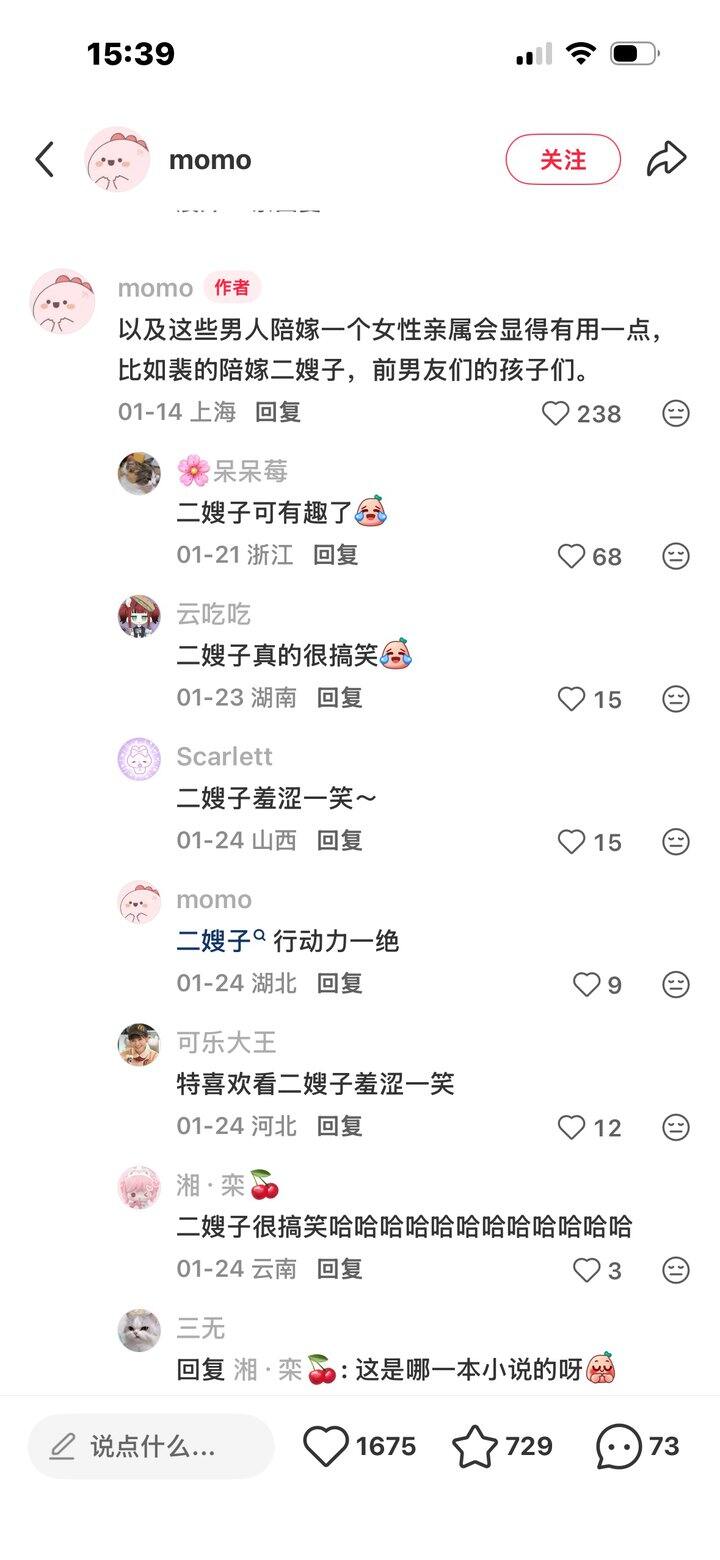This screenshot has height=1560, width=720.
Task: Follow momo with the 关注 button
Action: click(x=563, y=159)
